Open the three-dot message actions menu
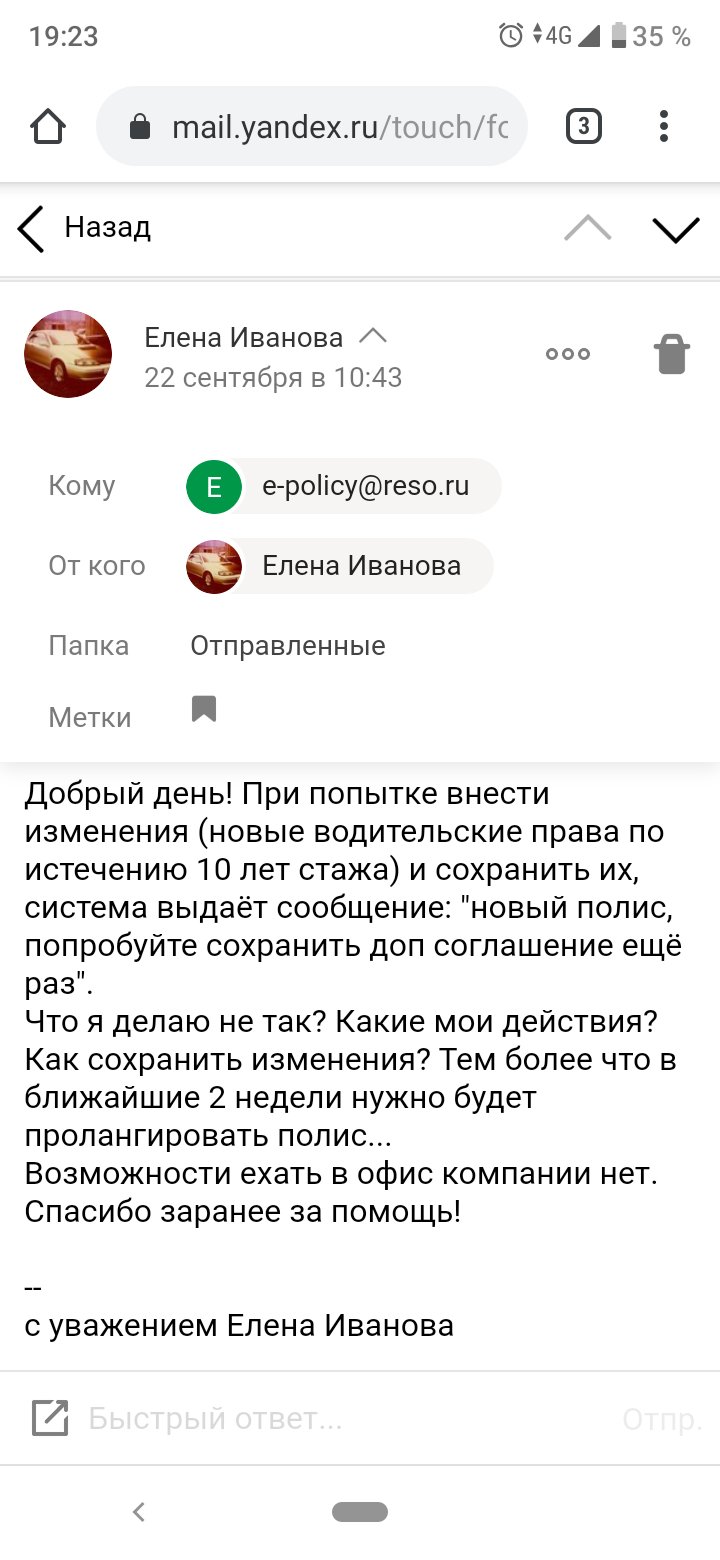 [568, 354]
